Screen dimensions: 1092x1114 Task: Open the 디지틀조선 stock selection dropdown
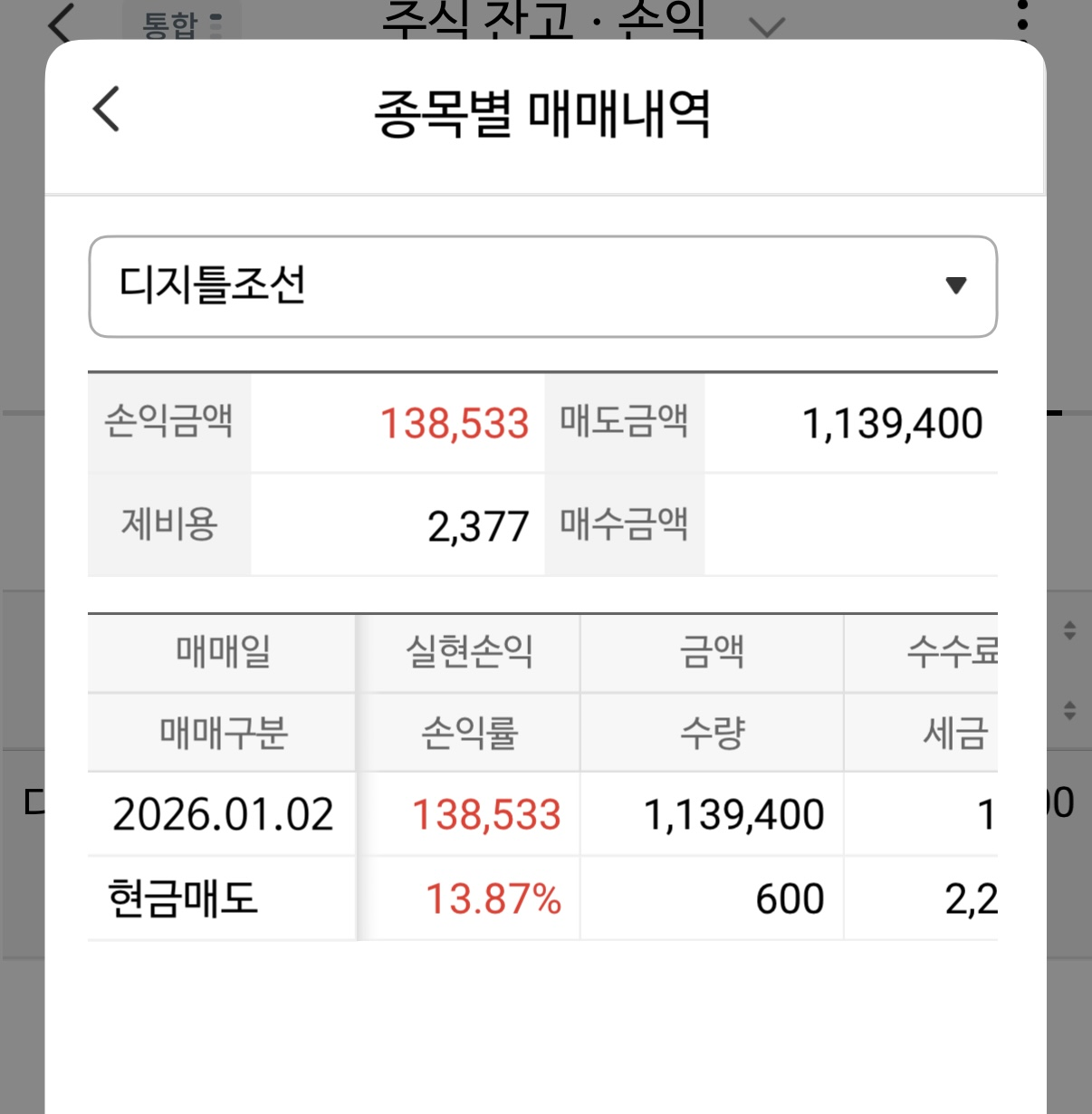541,287
